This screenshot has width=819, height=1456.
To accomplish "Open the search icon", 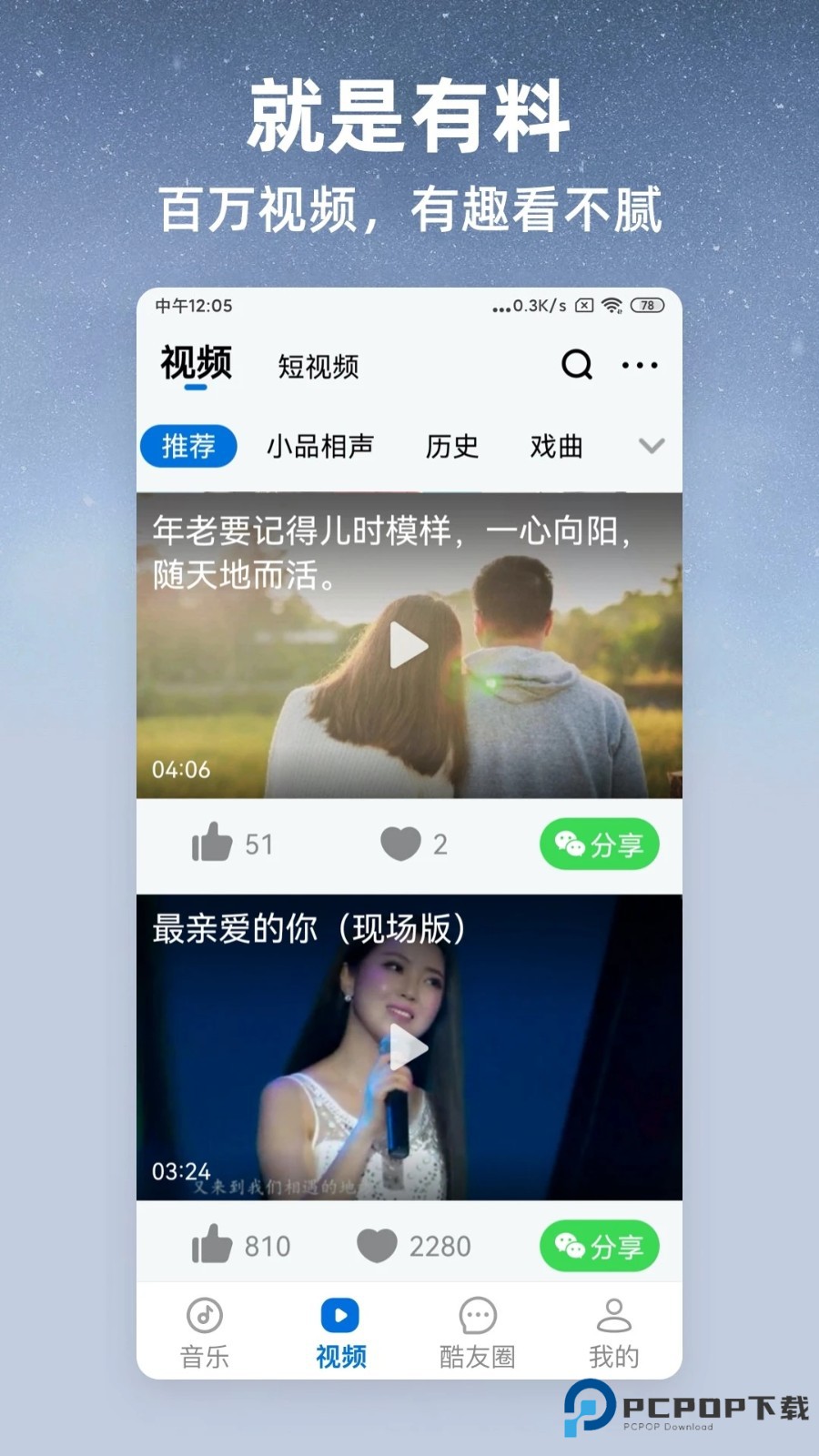I will point(576,366).
